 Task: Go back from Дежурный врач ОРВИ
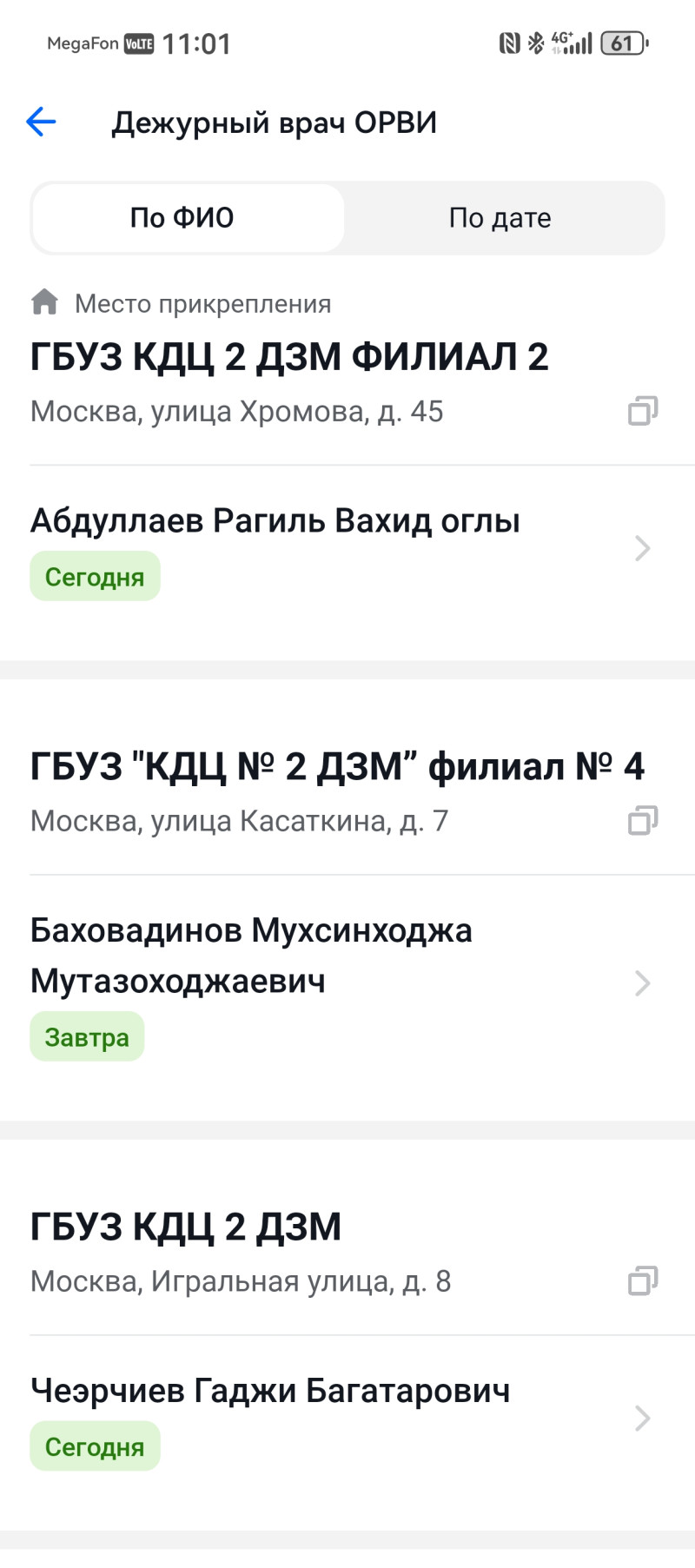[x=41, y=122]
